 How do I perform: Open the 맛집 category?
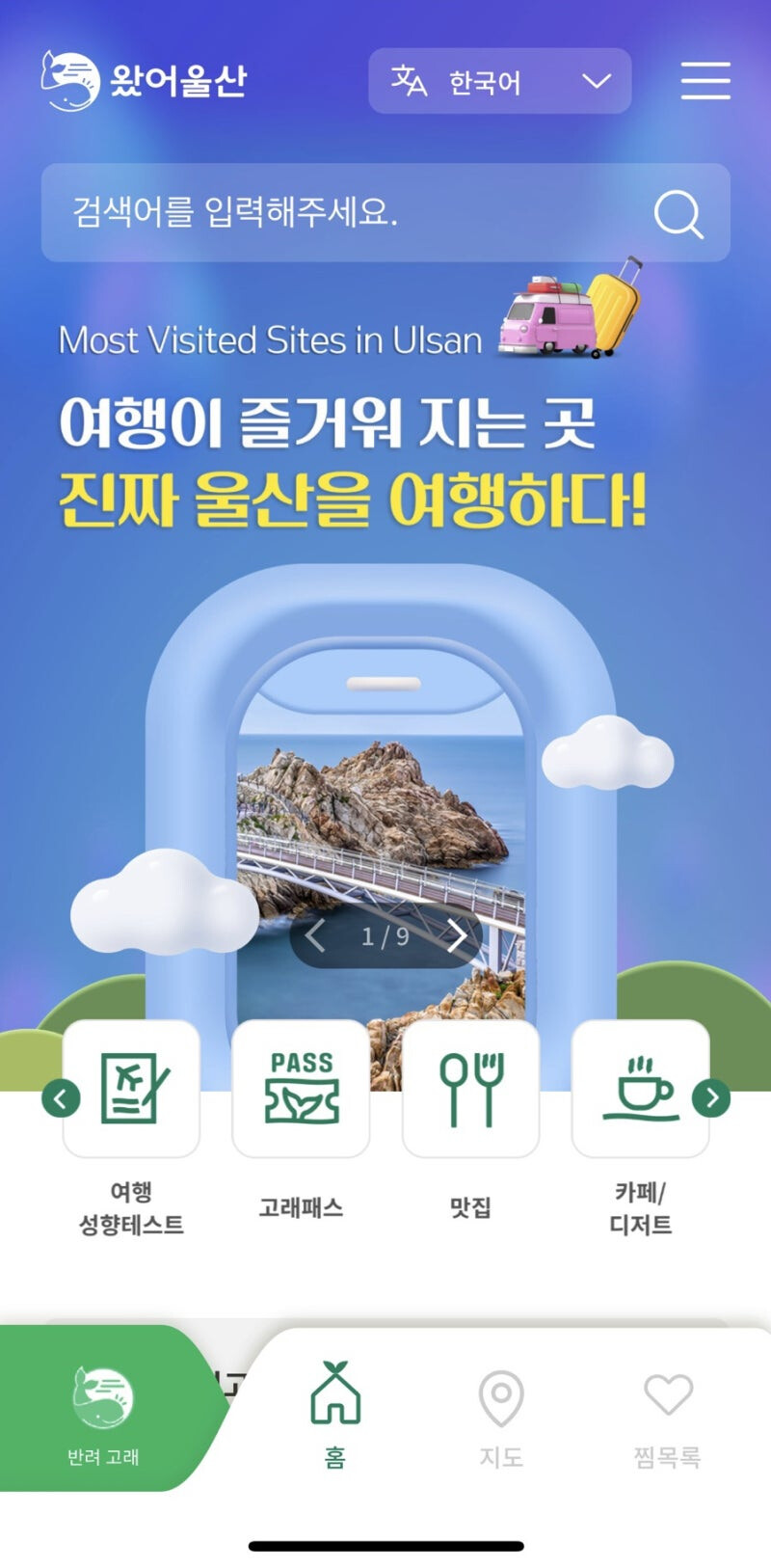point(470,1090)
